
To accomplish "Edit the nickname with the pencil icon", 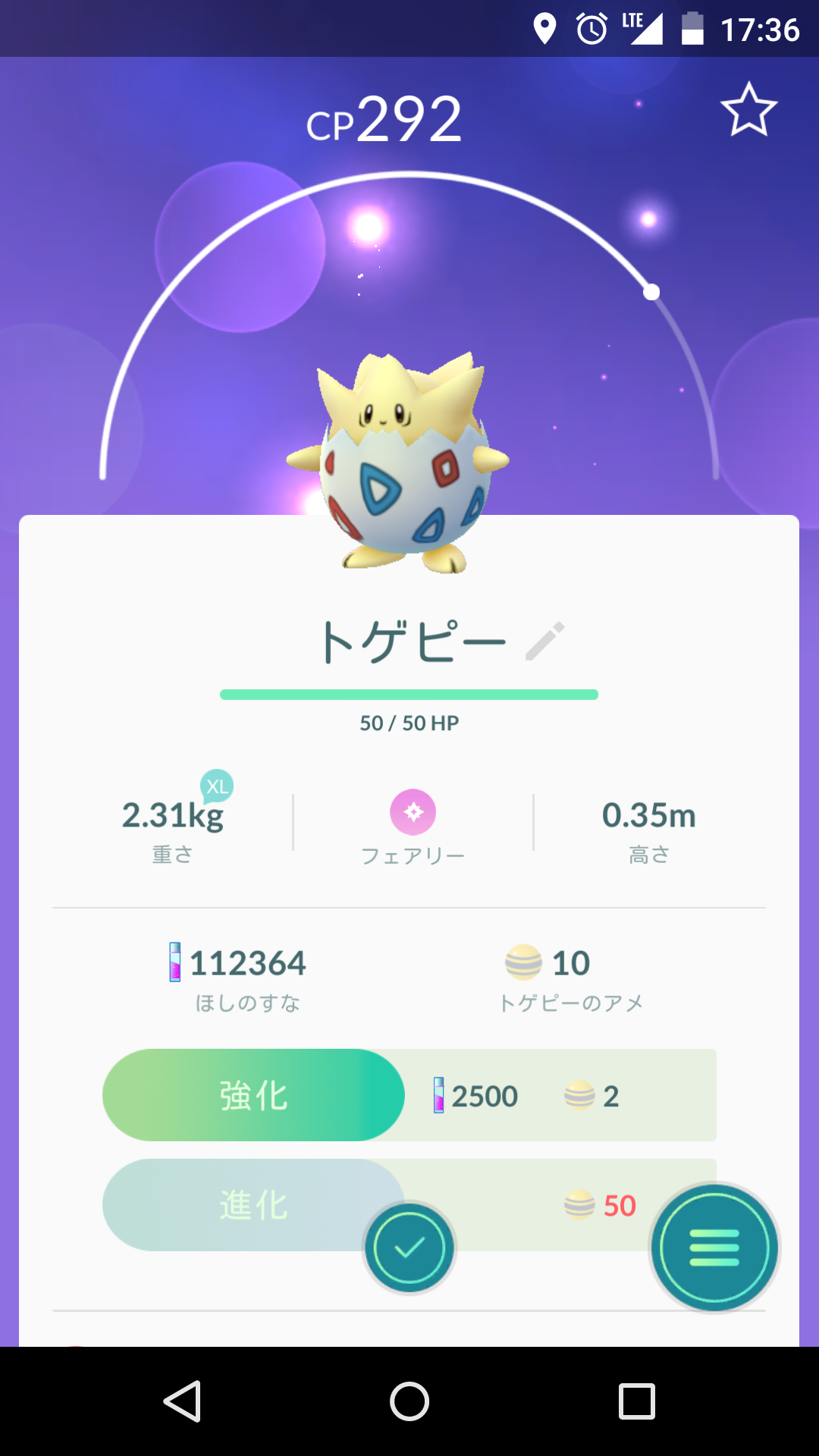I will (544, 641).
